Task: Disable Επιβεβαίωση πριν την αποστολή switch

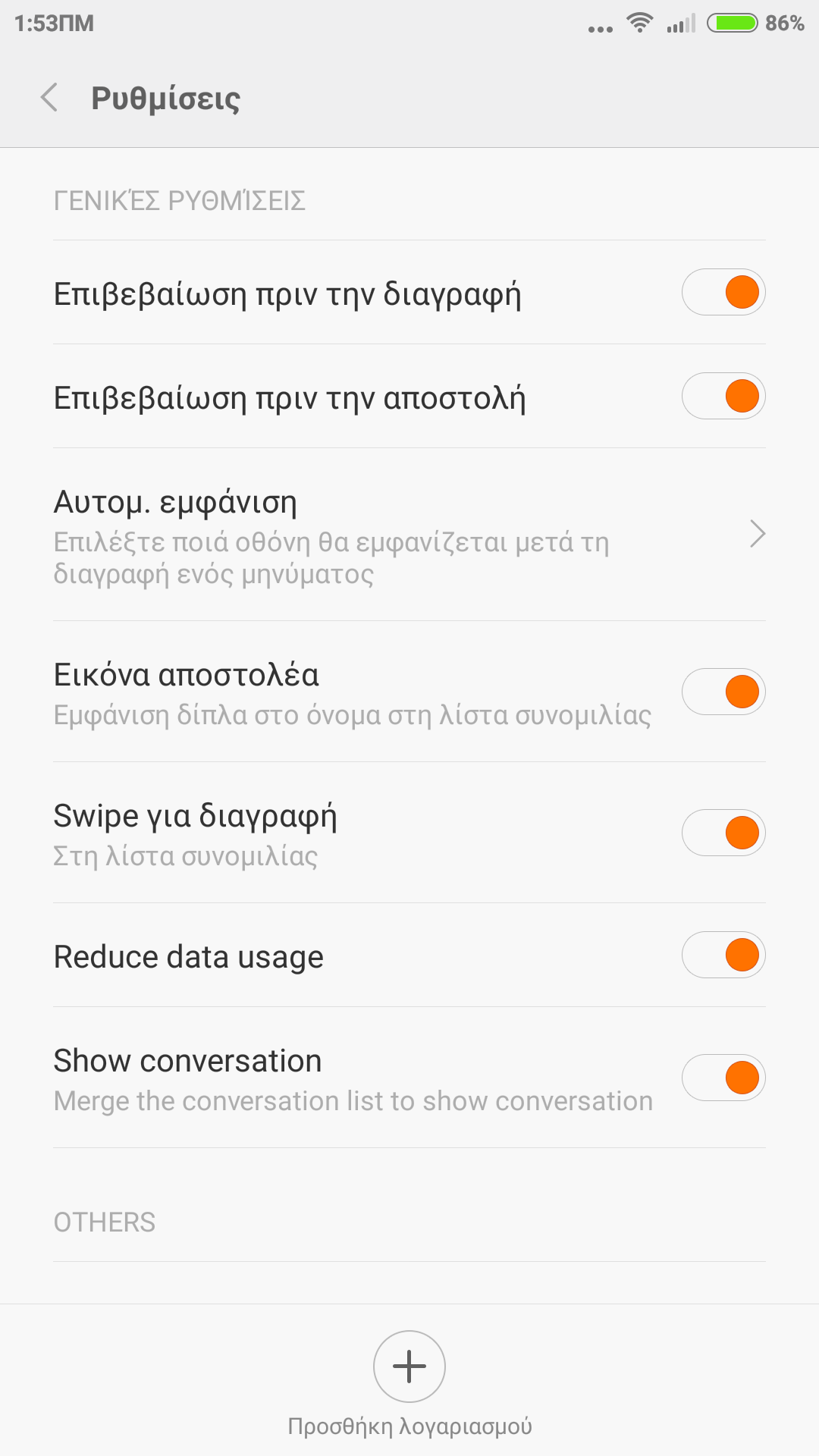Action: (x=723, y=397)
